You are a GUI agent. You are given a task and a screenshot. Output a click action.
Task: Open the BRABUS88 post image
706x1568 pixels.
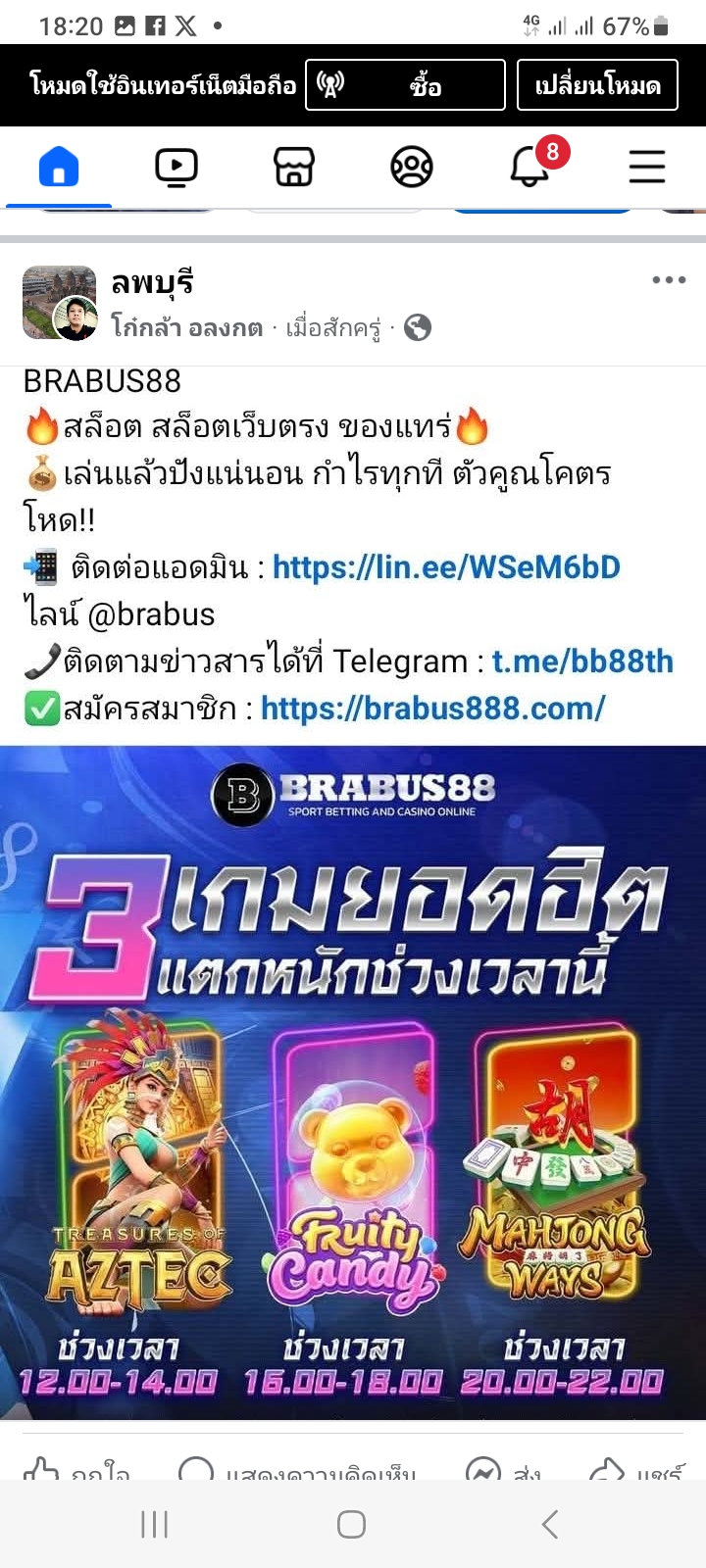(353, 1083)
